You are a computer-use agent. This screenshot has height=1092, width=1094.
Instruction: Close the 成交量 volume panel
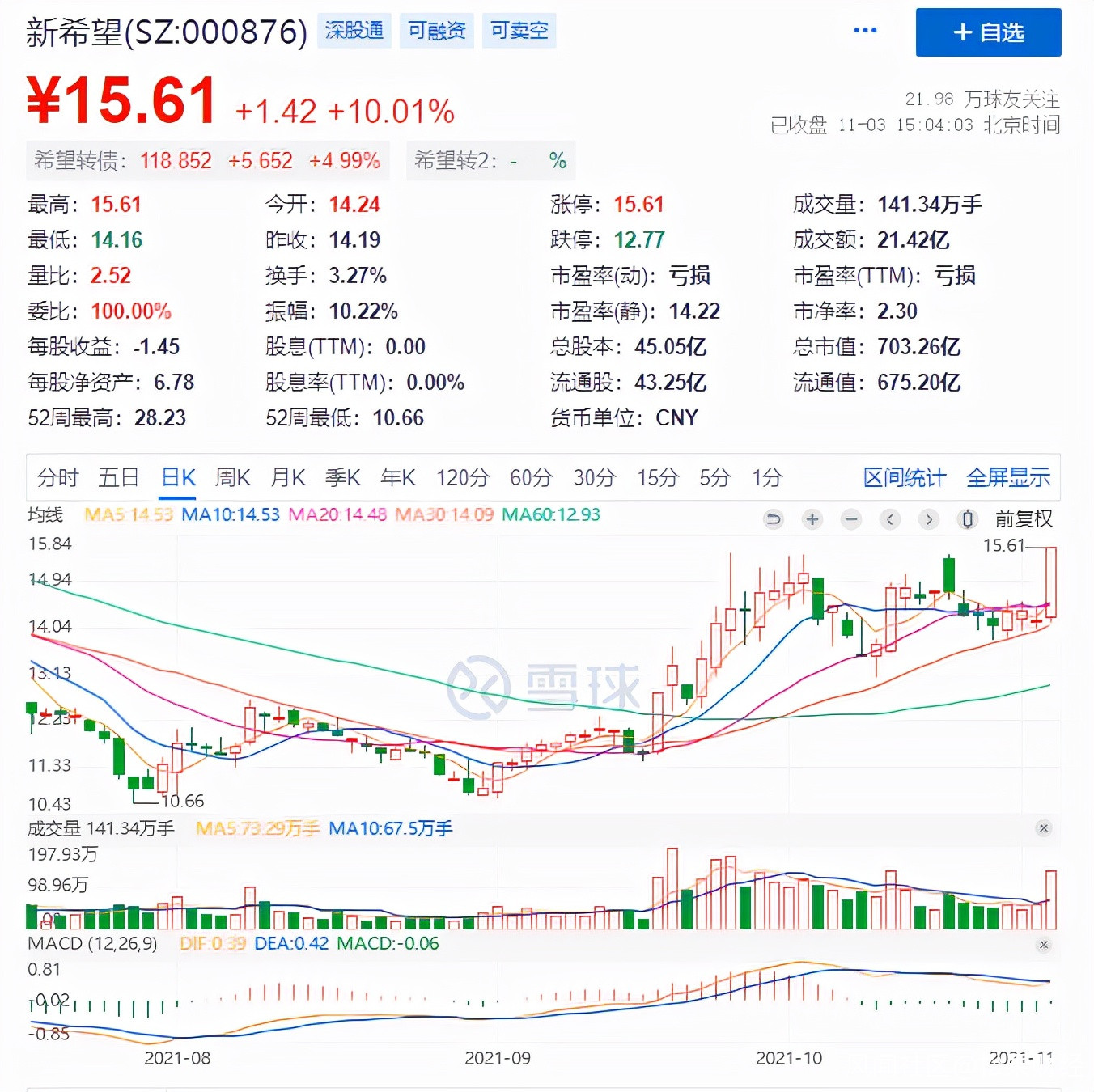click(1044, 828)
